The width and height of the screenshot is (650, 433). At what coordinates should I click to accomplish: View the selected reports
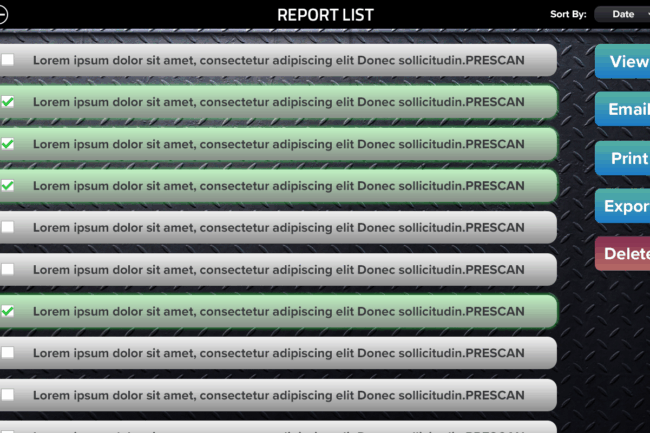pyautogui.click(x=624, y=62)
